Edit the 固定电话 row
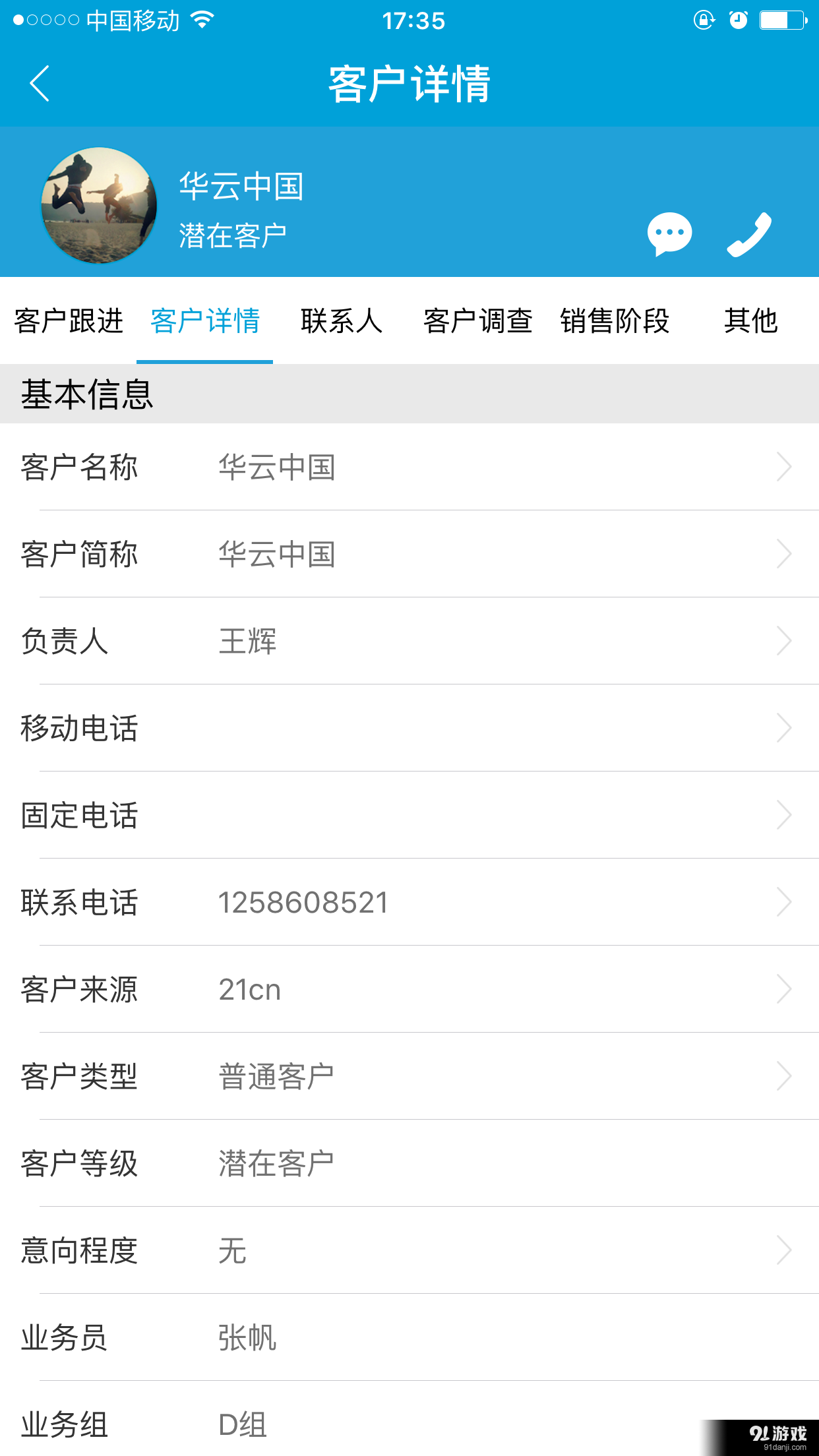819x1456 pixels. [409, 815]
